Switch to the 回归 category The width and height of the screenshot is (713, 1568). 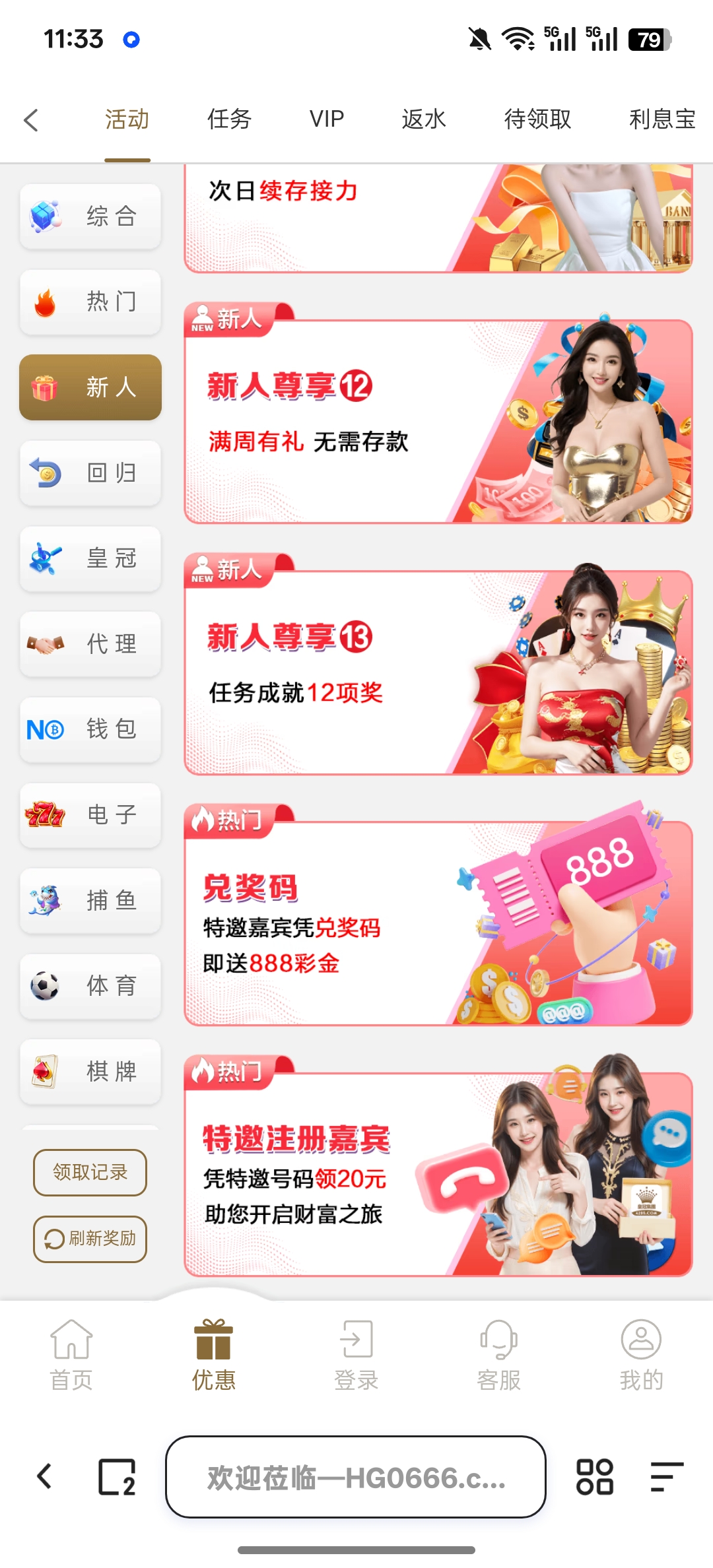tap(90, 473)
